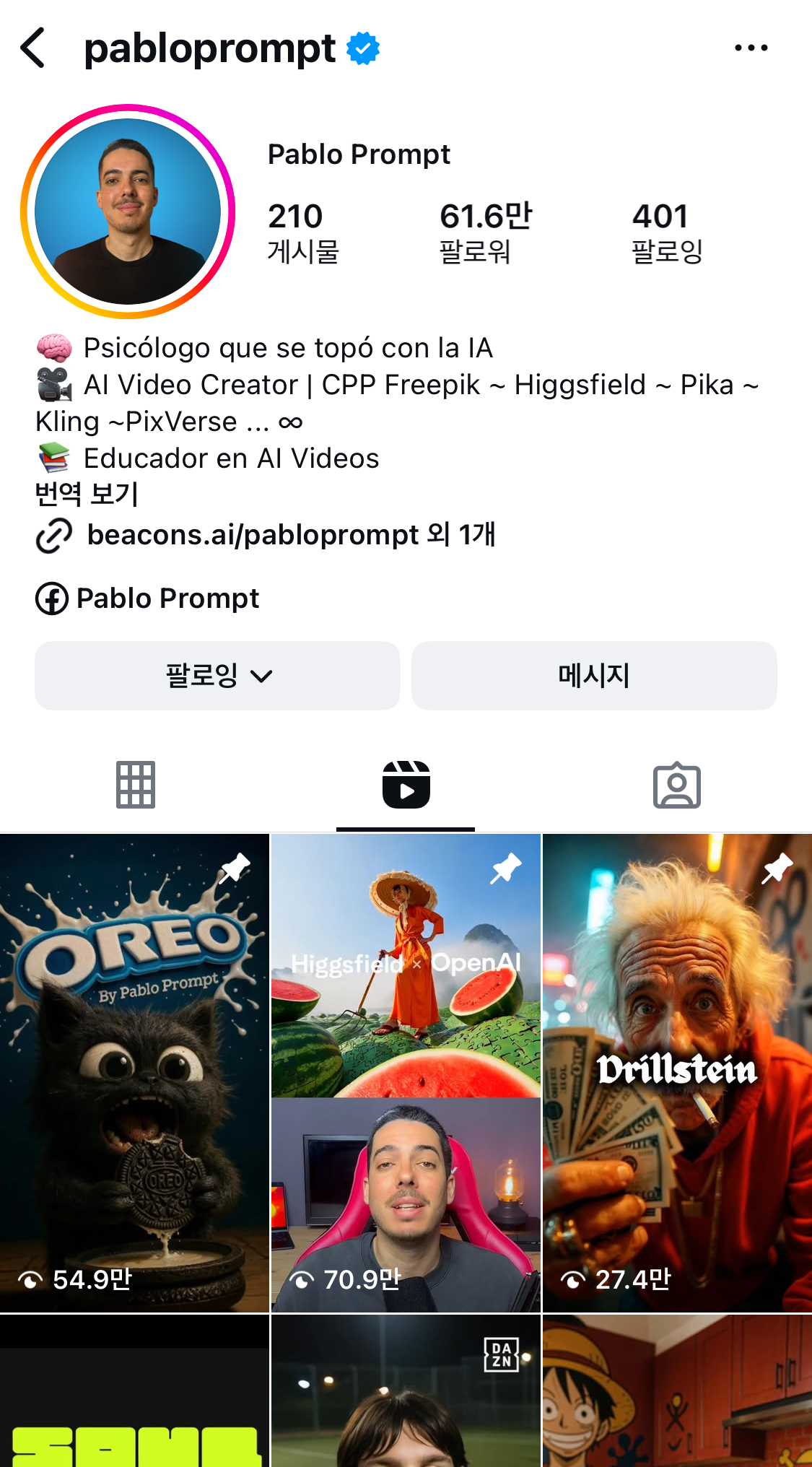Go back from pabloprompt profile
This screenshot has height=1467, width=812.
33,48
